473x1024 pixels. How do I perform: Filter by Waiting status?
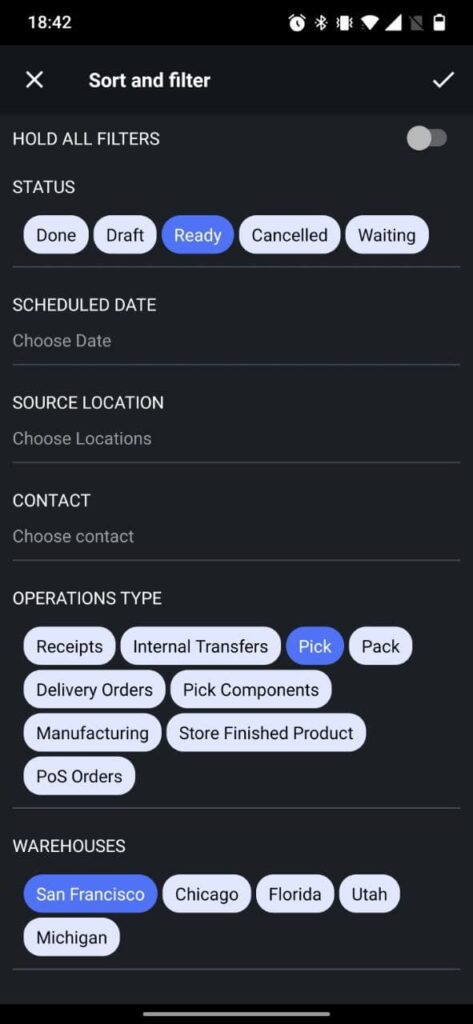[x=387, y=234]
